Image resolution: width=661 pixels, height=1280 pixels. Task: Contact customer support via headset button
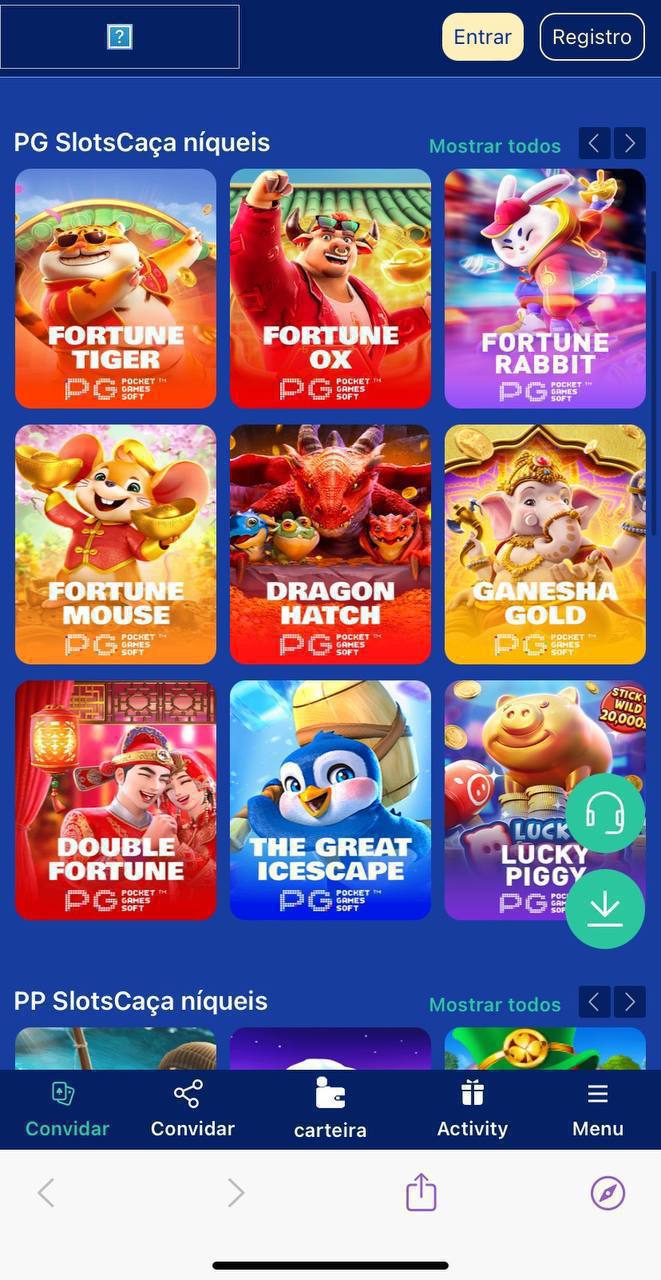coord(605,813)
